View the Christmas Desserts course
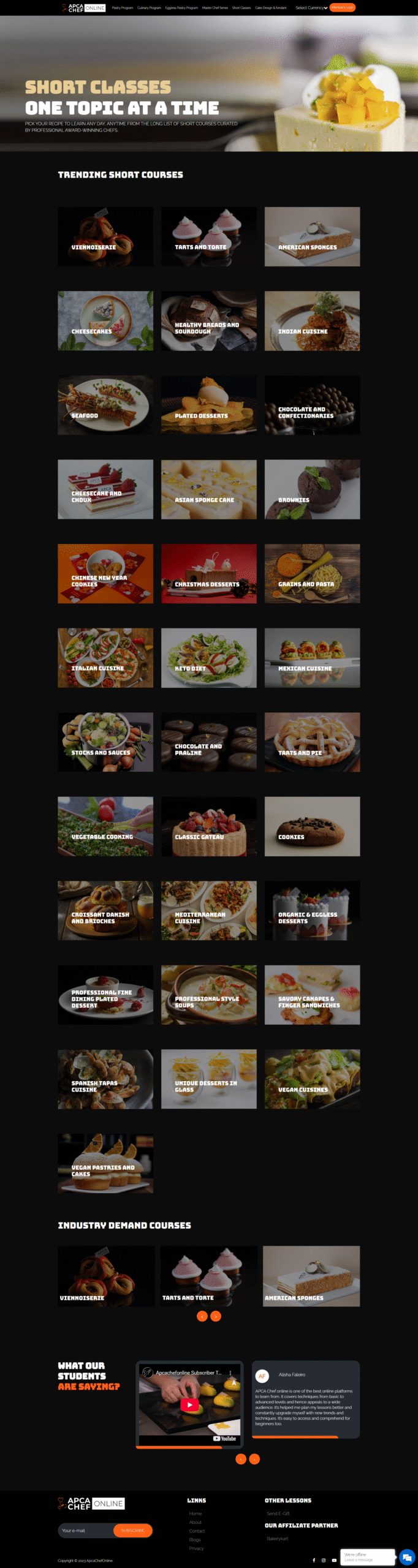 coord(208,573)
